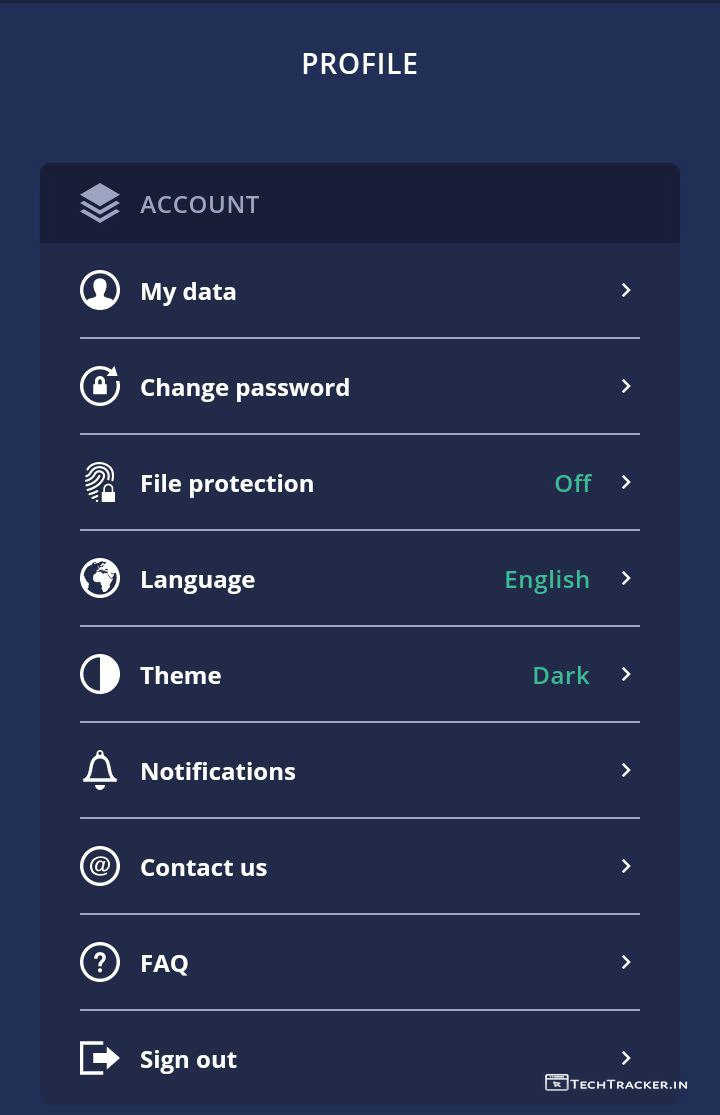Change the Language setting

point(358,579)
